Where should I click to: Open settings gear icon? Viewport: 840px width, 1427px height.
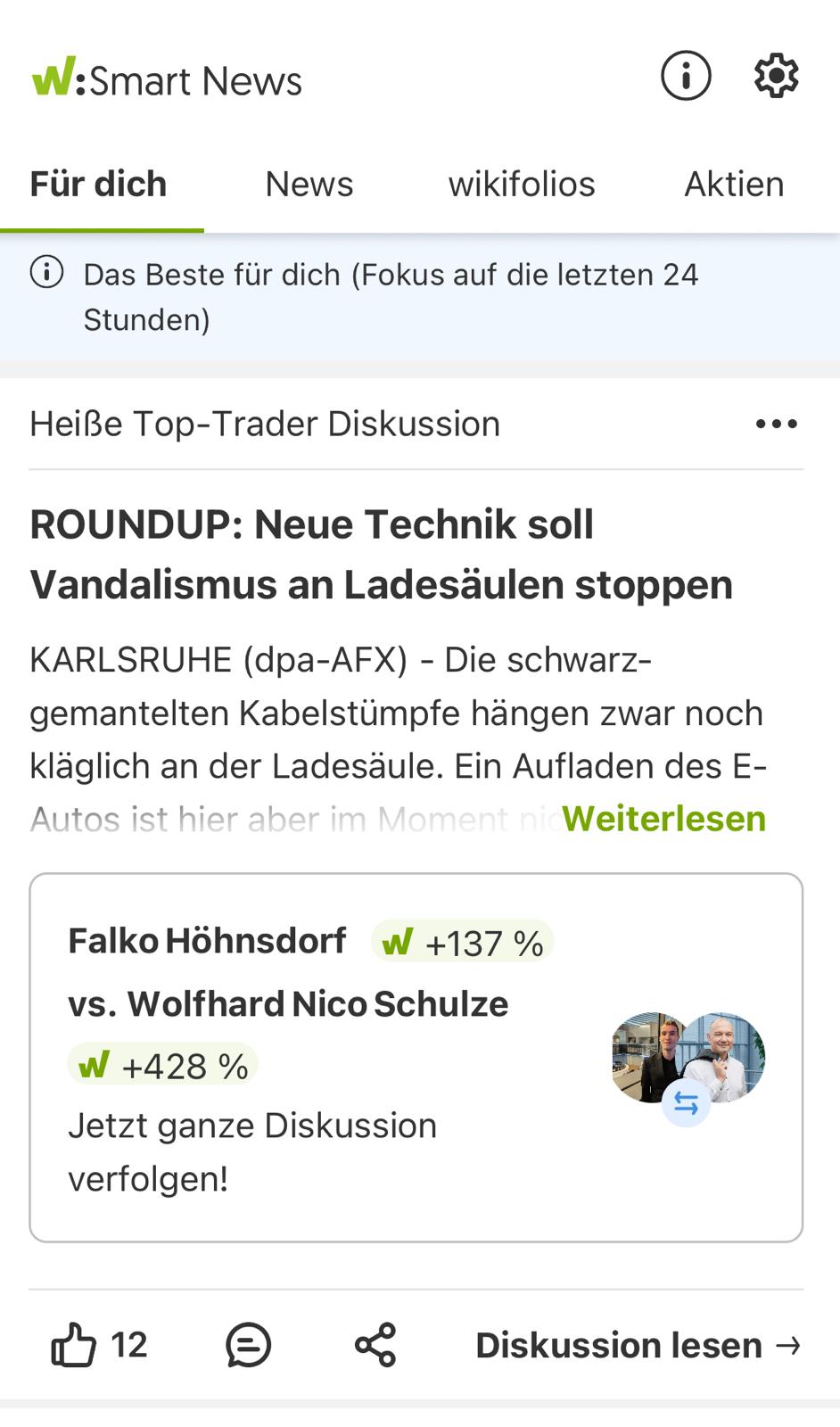tap(776, 76)
